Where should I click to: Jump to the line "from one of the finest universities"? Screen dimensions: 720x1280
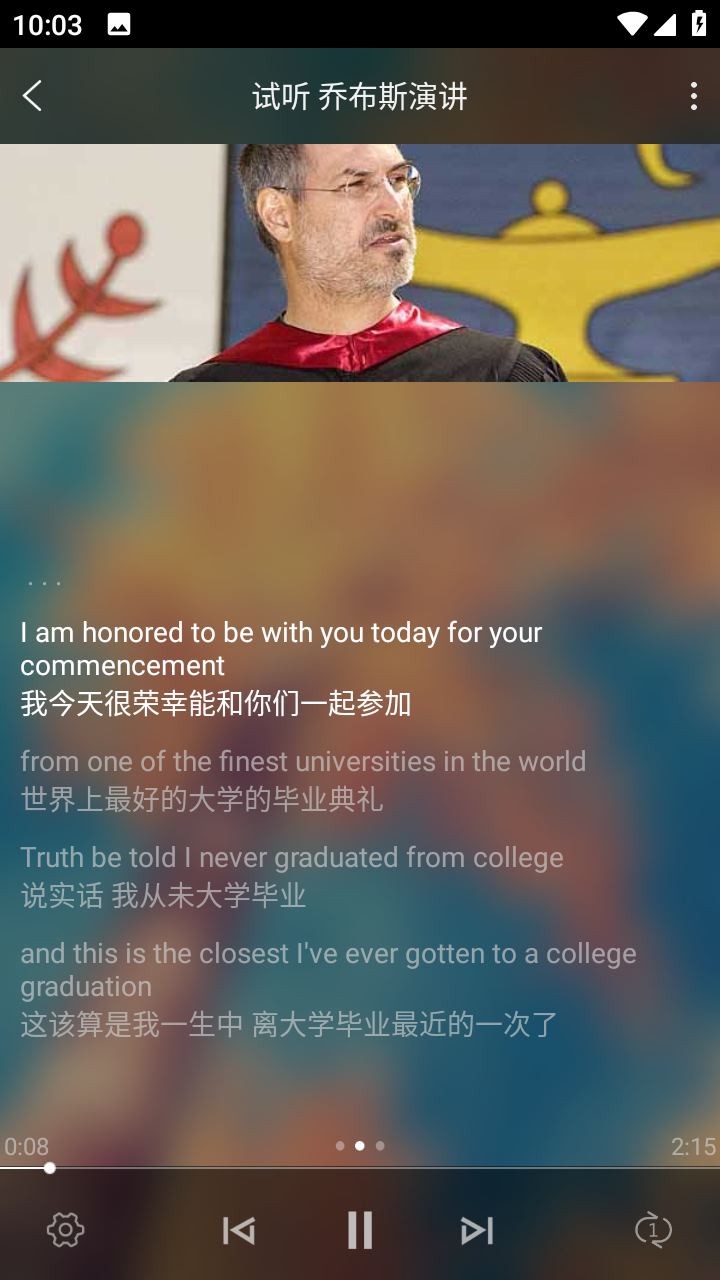[x=303, y=779]
